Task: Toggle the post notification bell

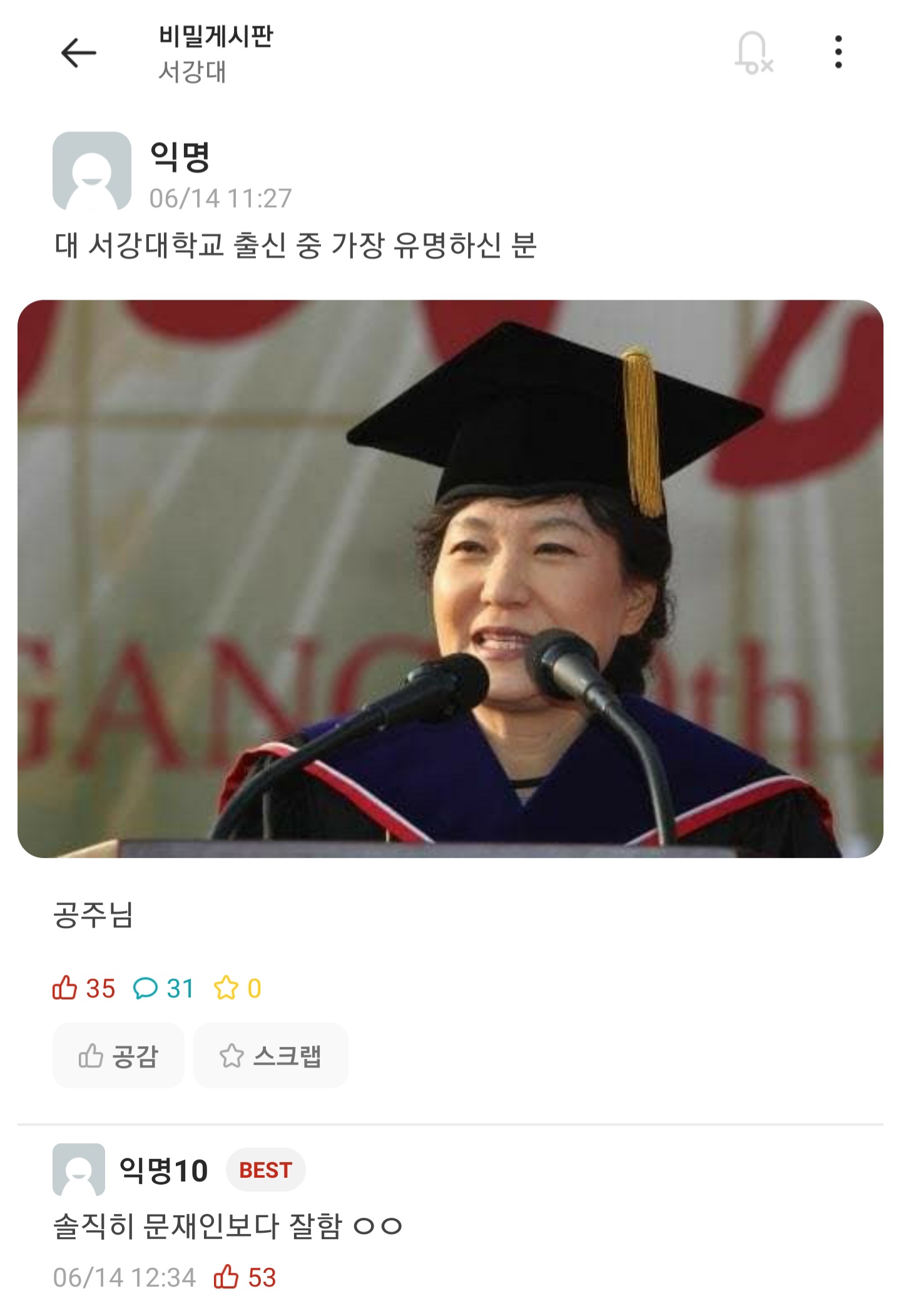Action: [x=753, y=53]
